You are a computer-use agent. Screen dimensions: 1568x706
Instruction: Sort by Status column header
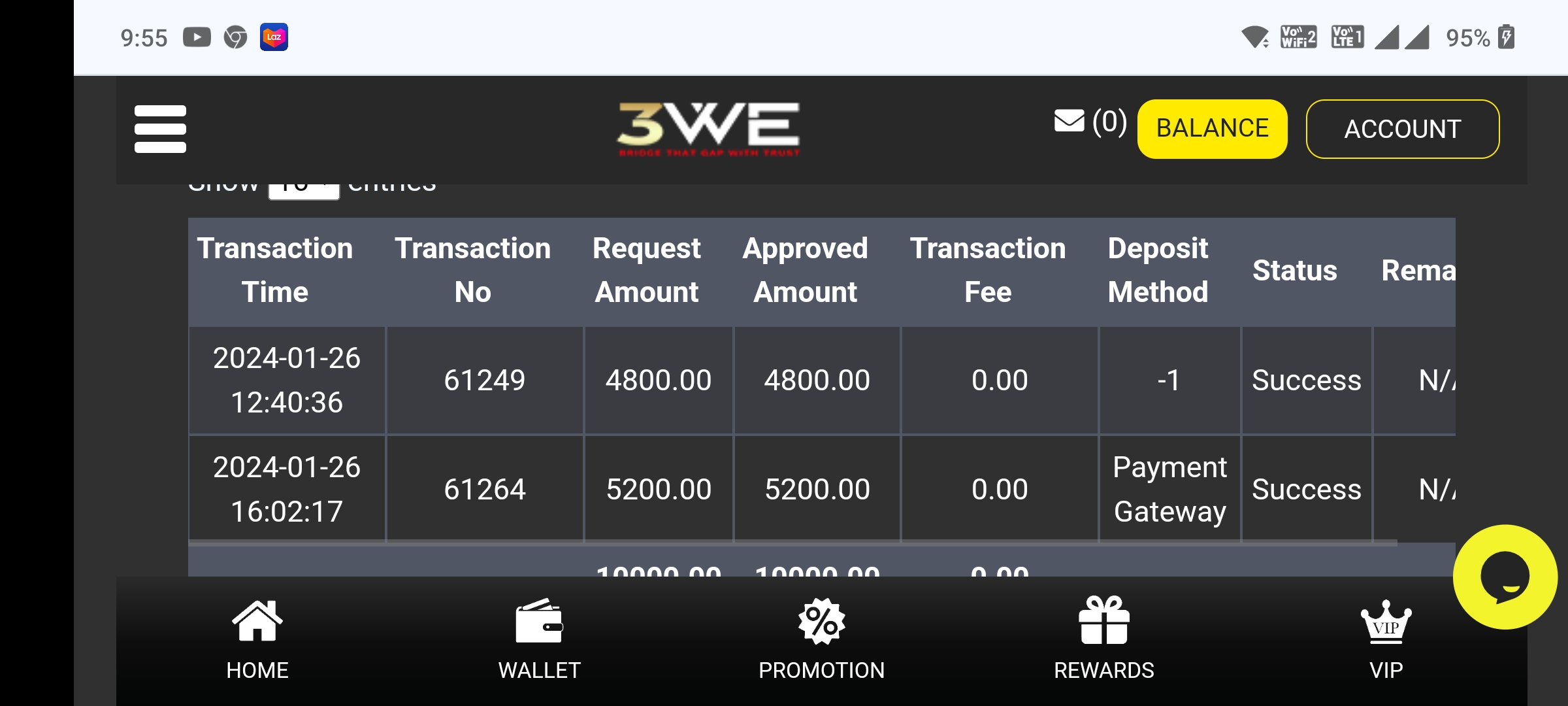[x=1294, y=271]
